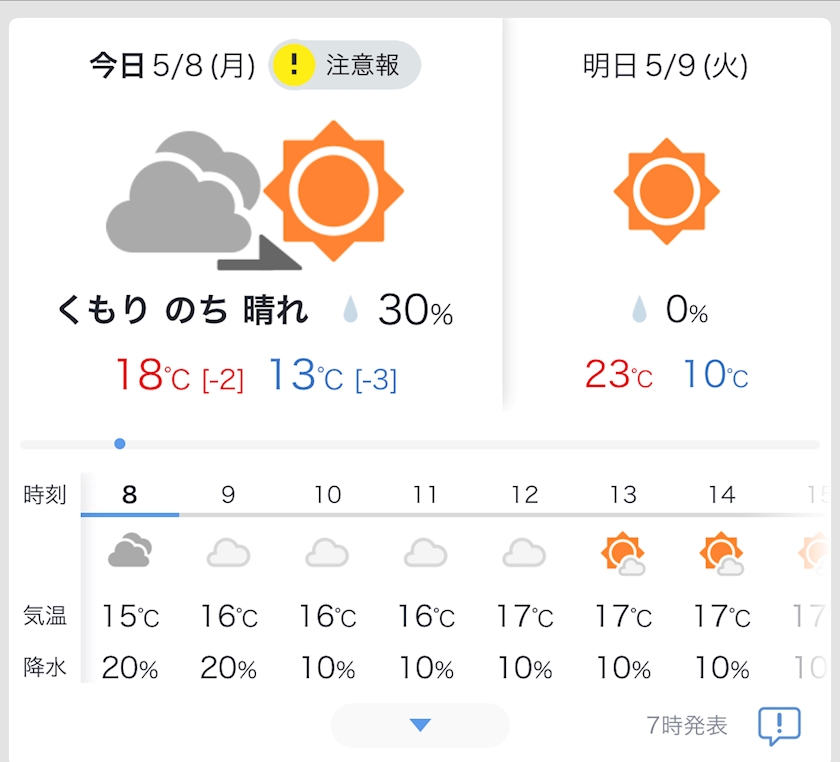Expand the hourly forecast with down arrow
This screenshot has width=840, height=762.
pos(420,725)
